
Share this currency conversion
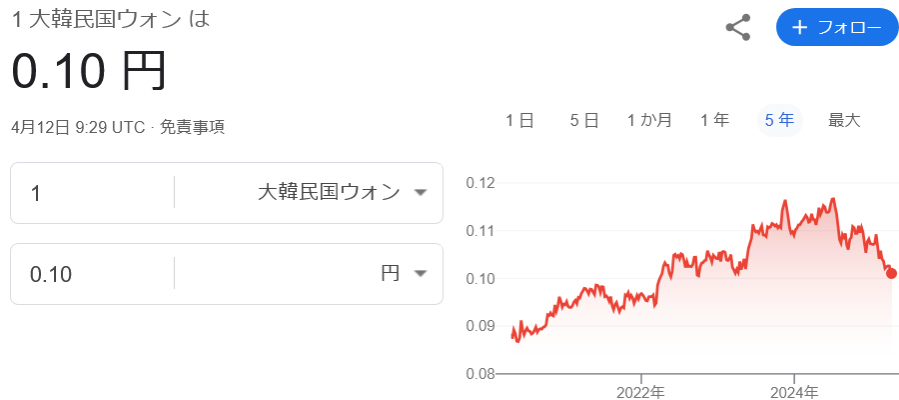tap(738, 27)
